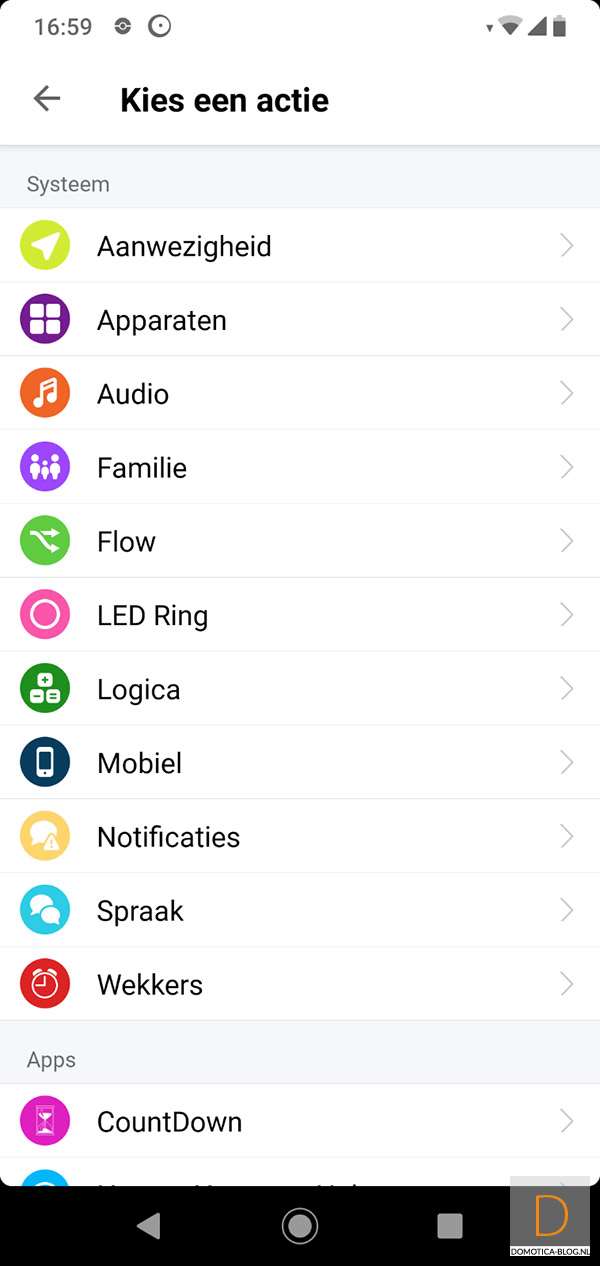
Task: Select LED Ring actions
Action: coord(300,616)
